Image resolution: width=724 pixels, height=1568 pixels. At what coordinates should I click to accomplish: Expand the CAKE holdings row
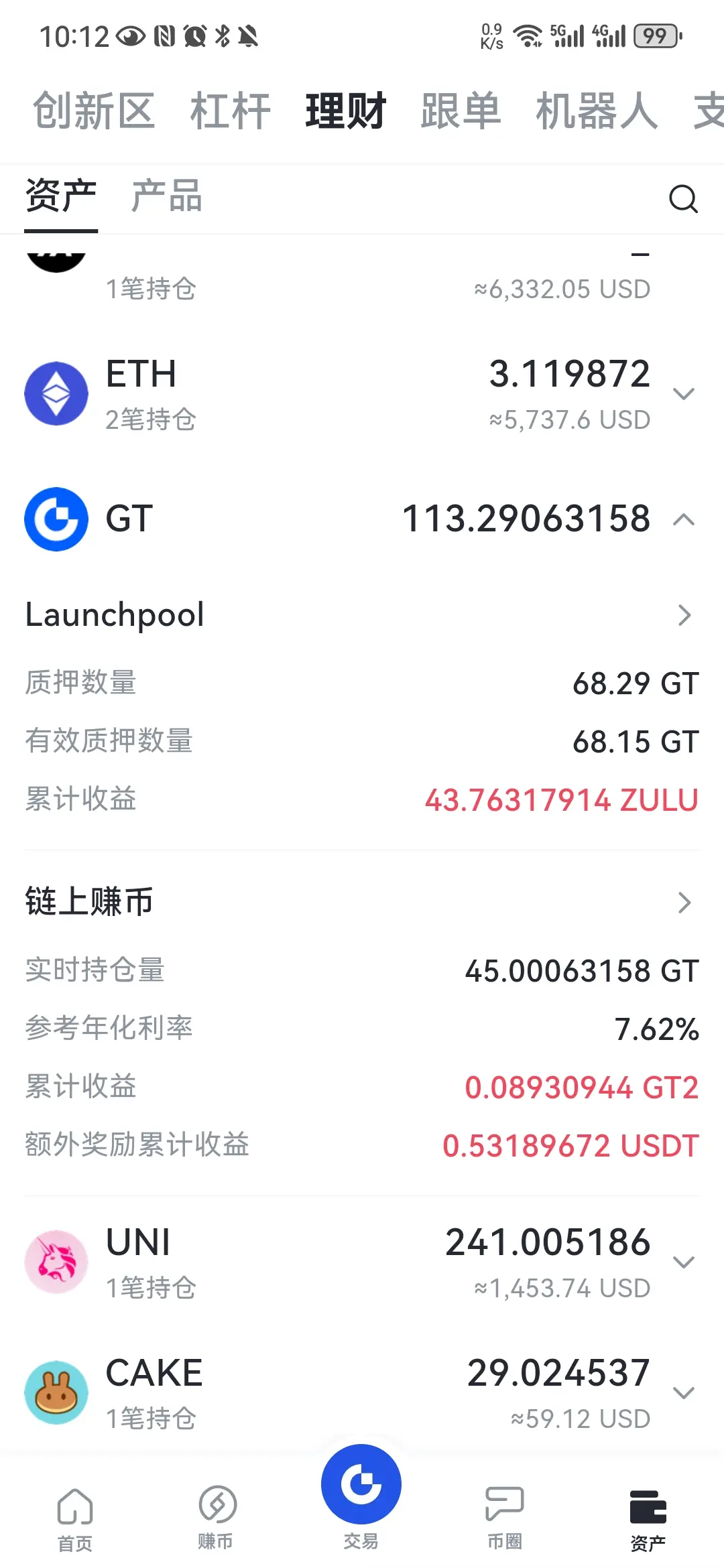[683, 1393]
